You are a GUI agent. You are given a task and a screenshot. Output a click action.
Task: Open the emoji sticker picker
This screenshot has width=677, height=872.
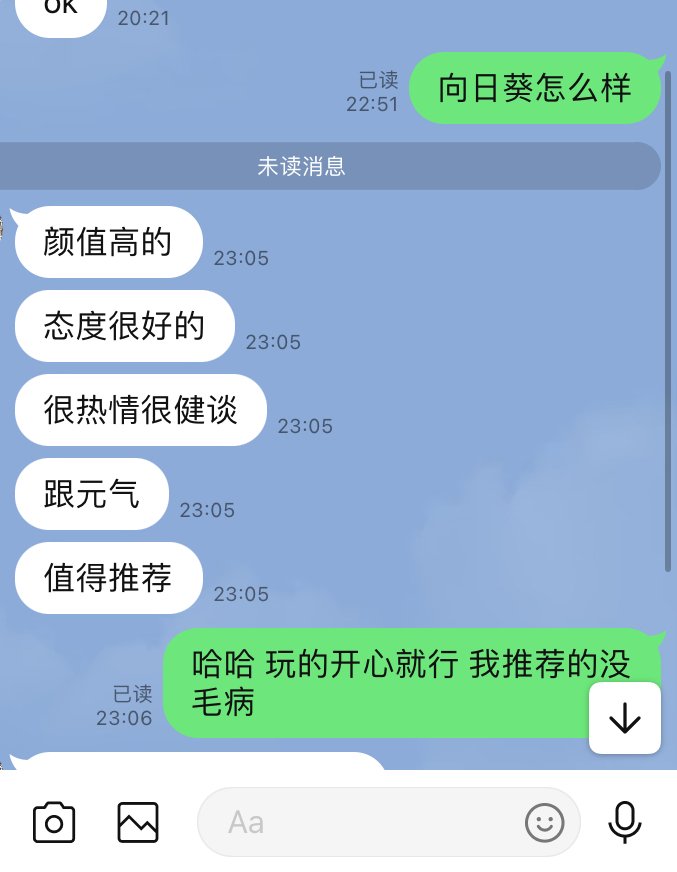pos(544,823)
